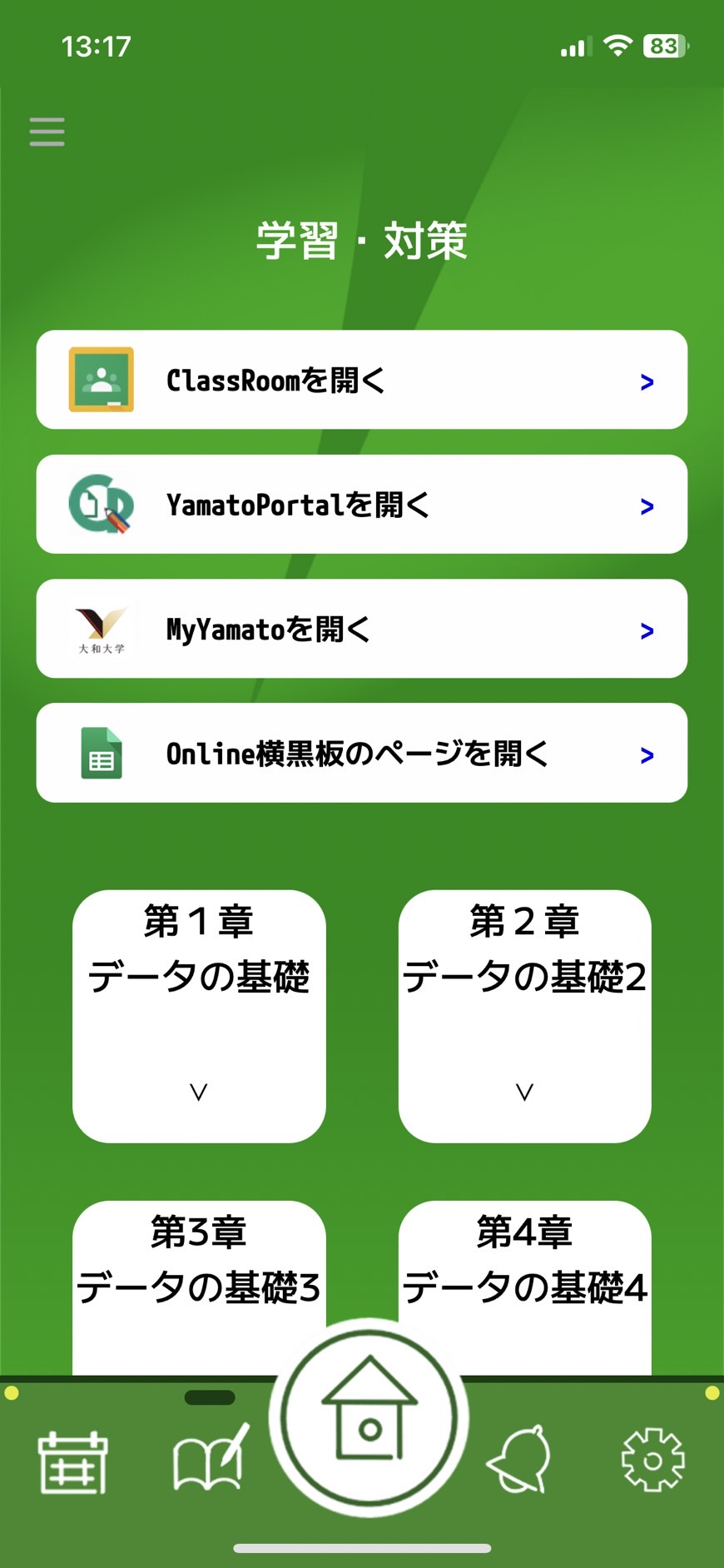Go to the home tab
The height and width of the screenshot is (1568, 724).
pos(369,1417)
